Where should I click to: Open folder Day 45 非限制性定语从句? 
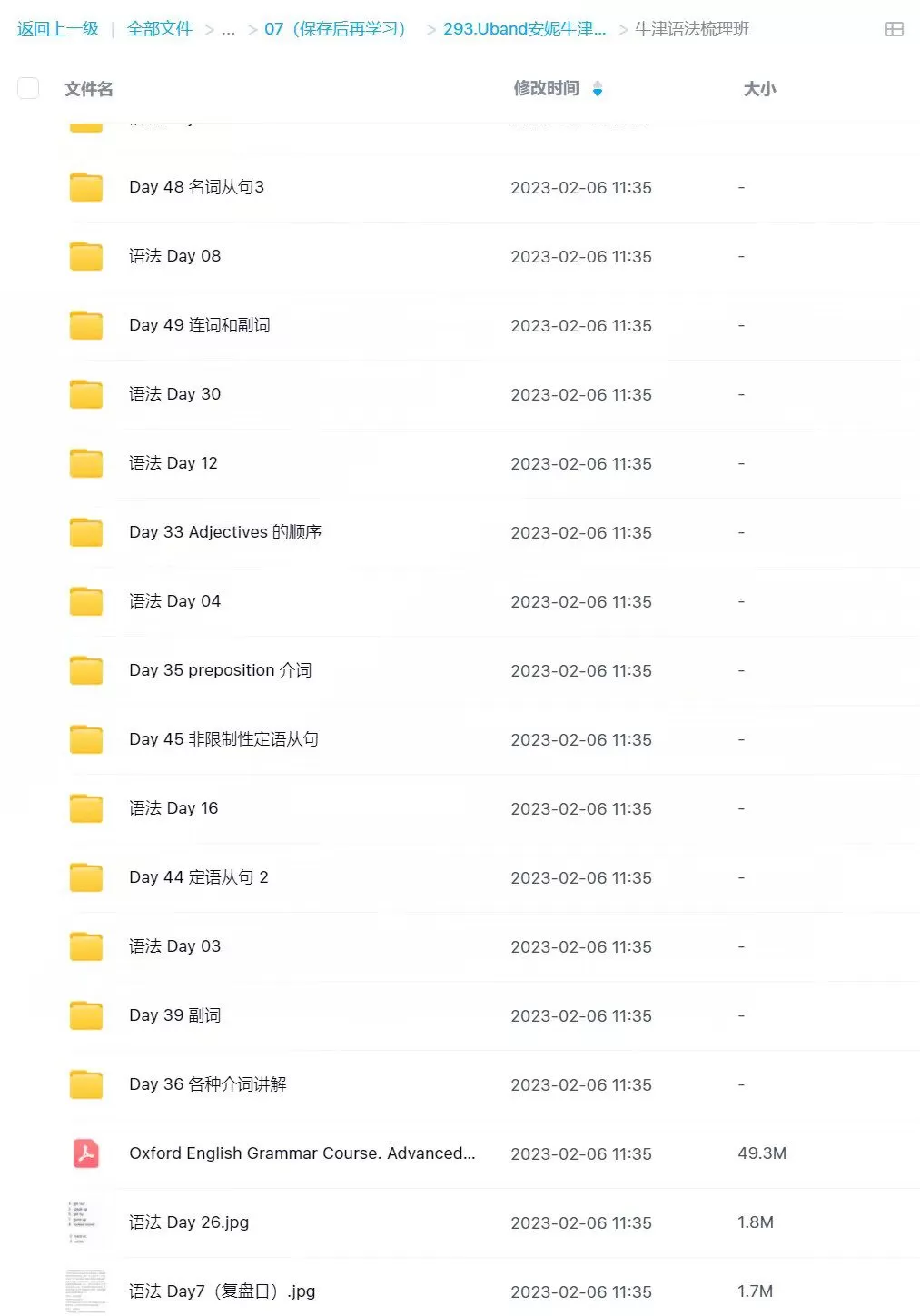[x=223, y=739]
